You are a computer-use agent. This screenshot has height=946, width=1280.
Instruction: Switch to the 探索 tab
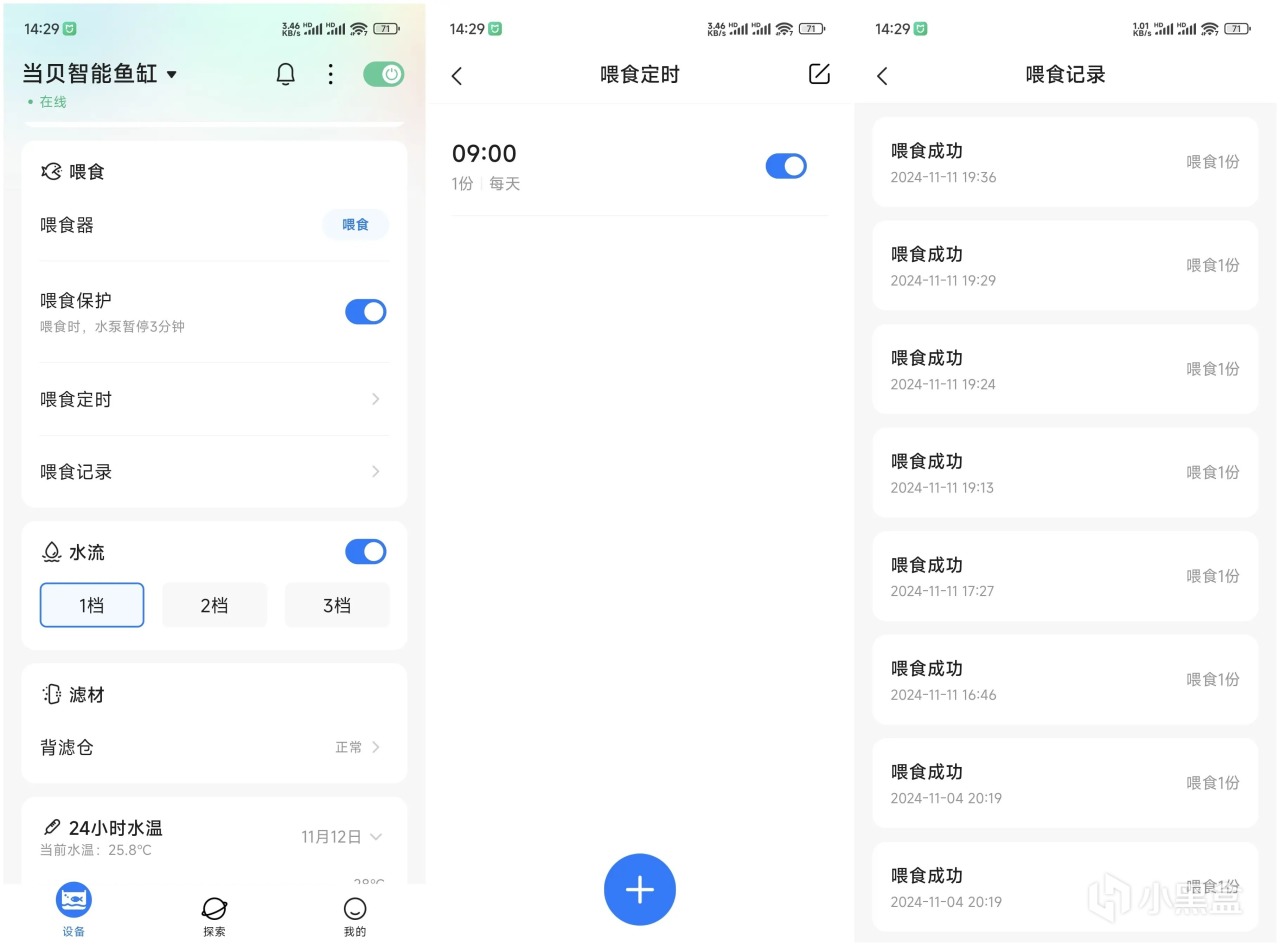(x=214, y=914)
